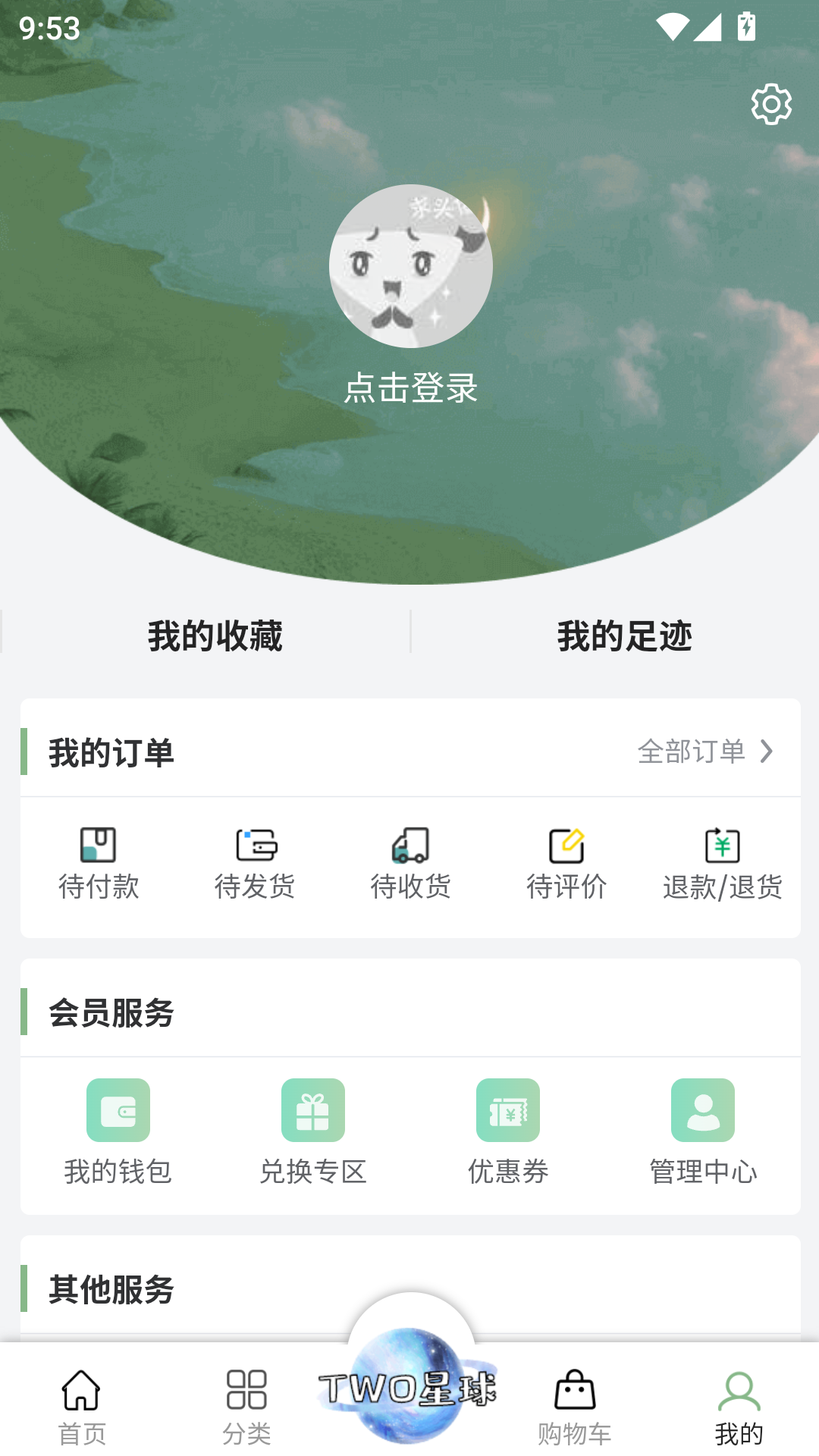Switch to the 购物车 cart tab
This screenshot has width=819, height=1456.
click(x=574, y=1407)
